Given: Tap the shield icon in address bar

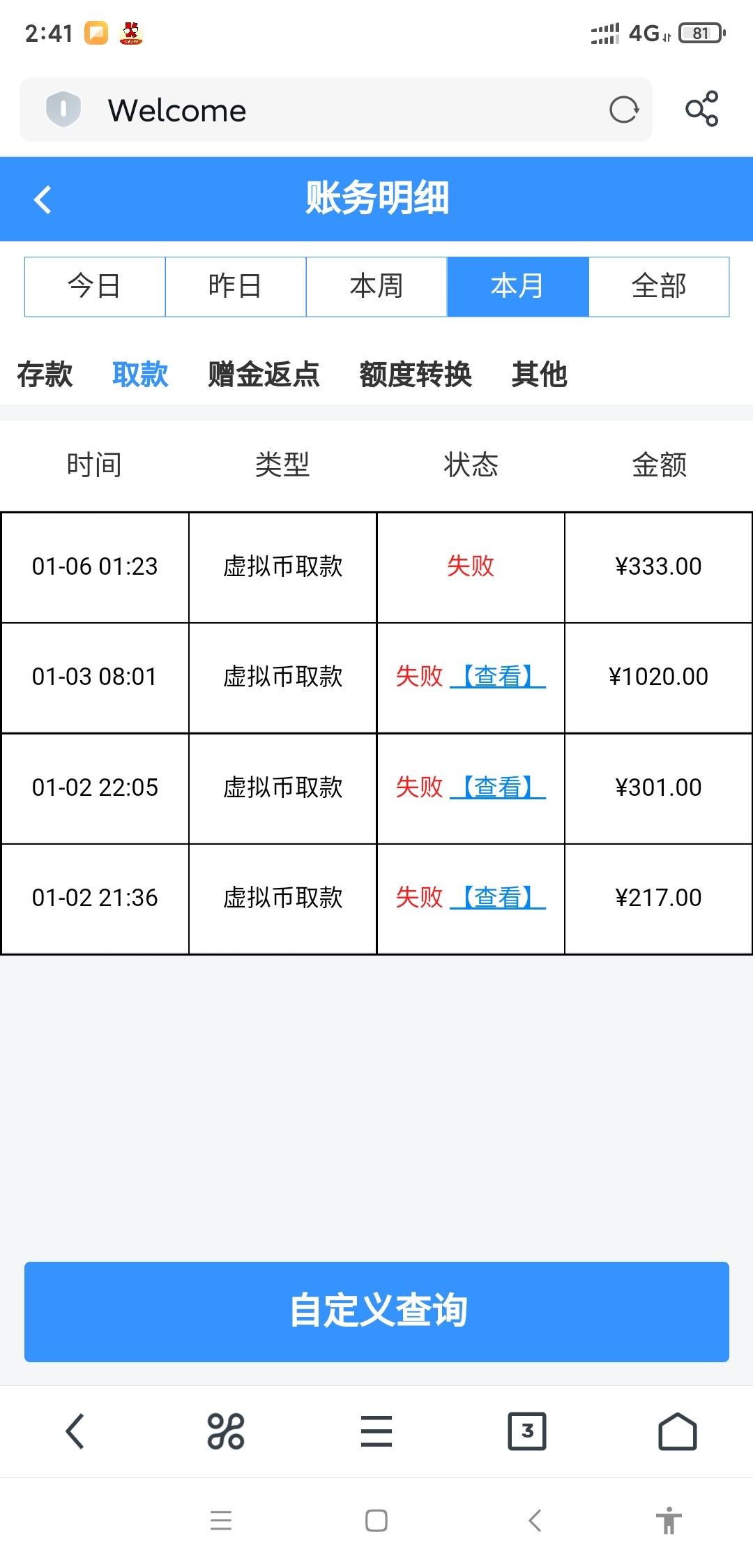Looking at the screenshot, I should [x=63, y=110].
